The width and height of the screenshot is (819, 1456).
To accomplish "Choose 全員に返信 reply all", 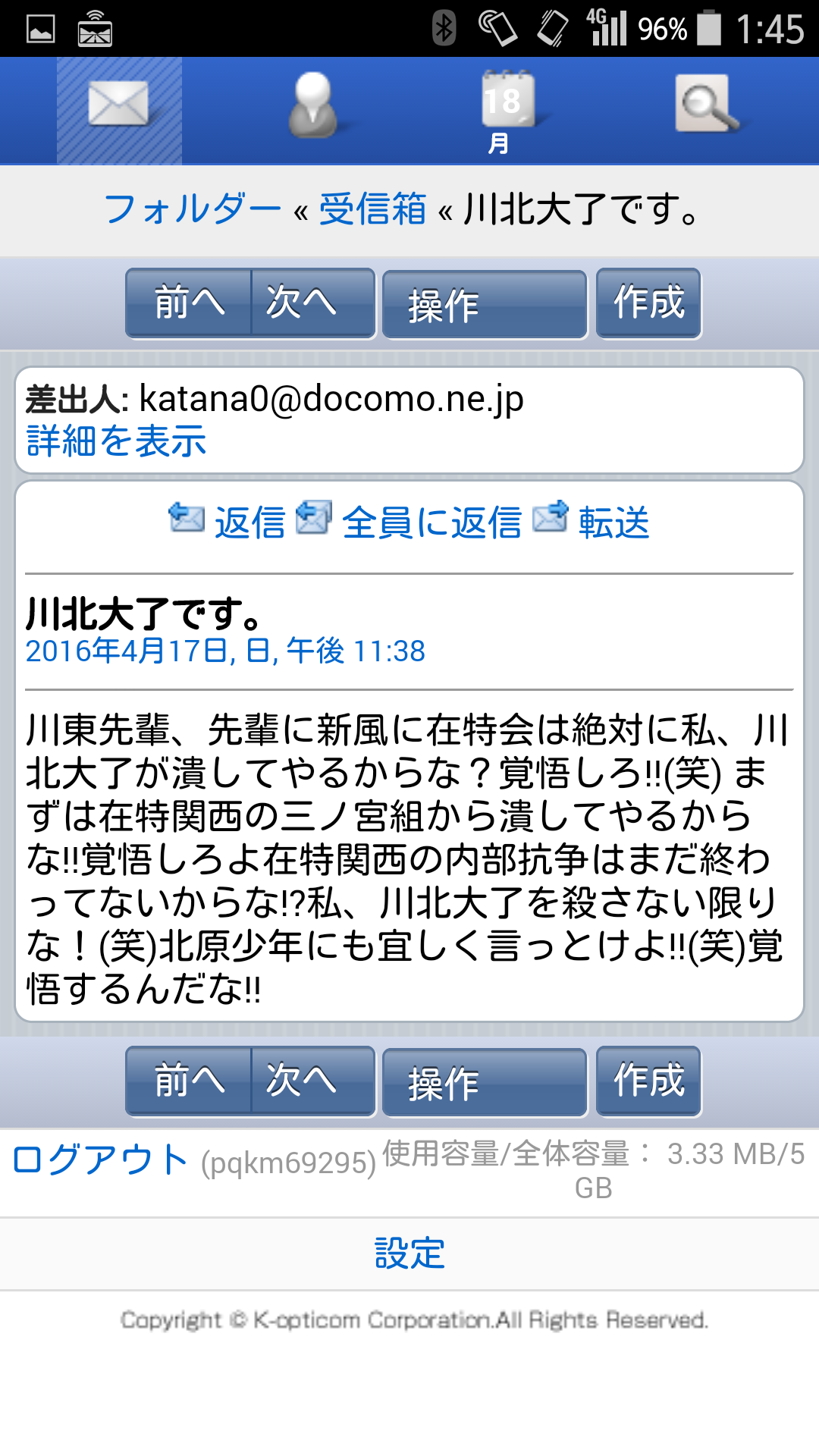I will [409, 522].
